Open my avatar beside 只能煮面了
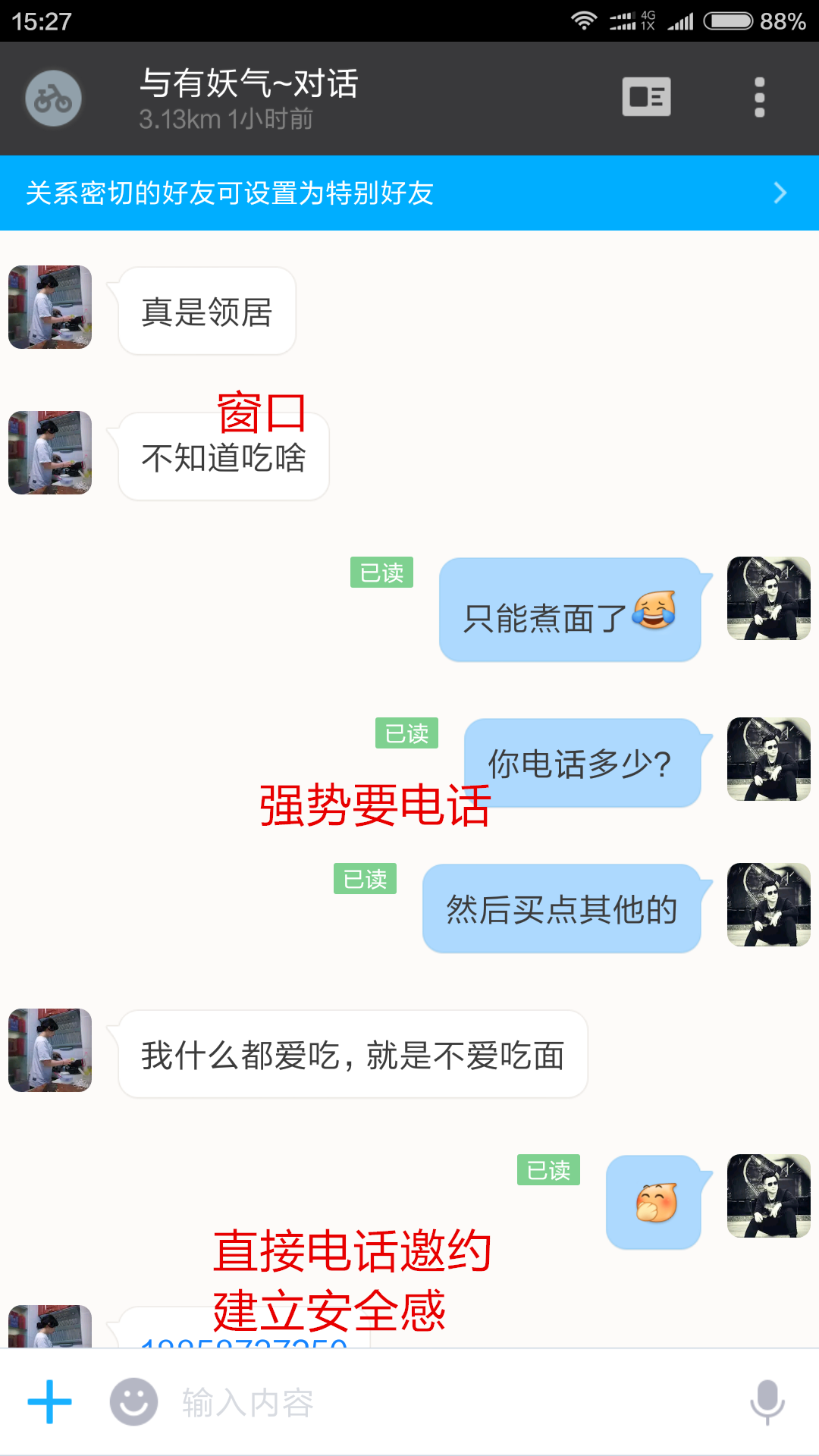The width and height of the screenshot is (819, 1456). pyautogui.click(x=768, y=598)
